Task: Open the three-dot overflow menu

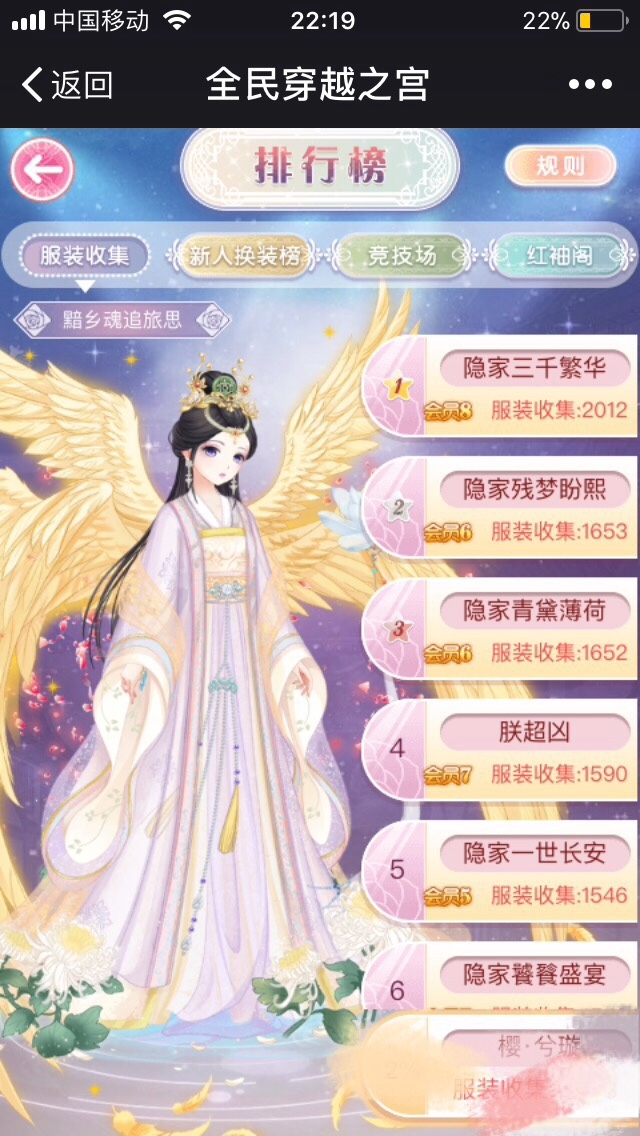Action: (x=588, y=85)
